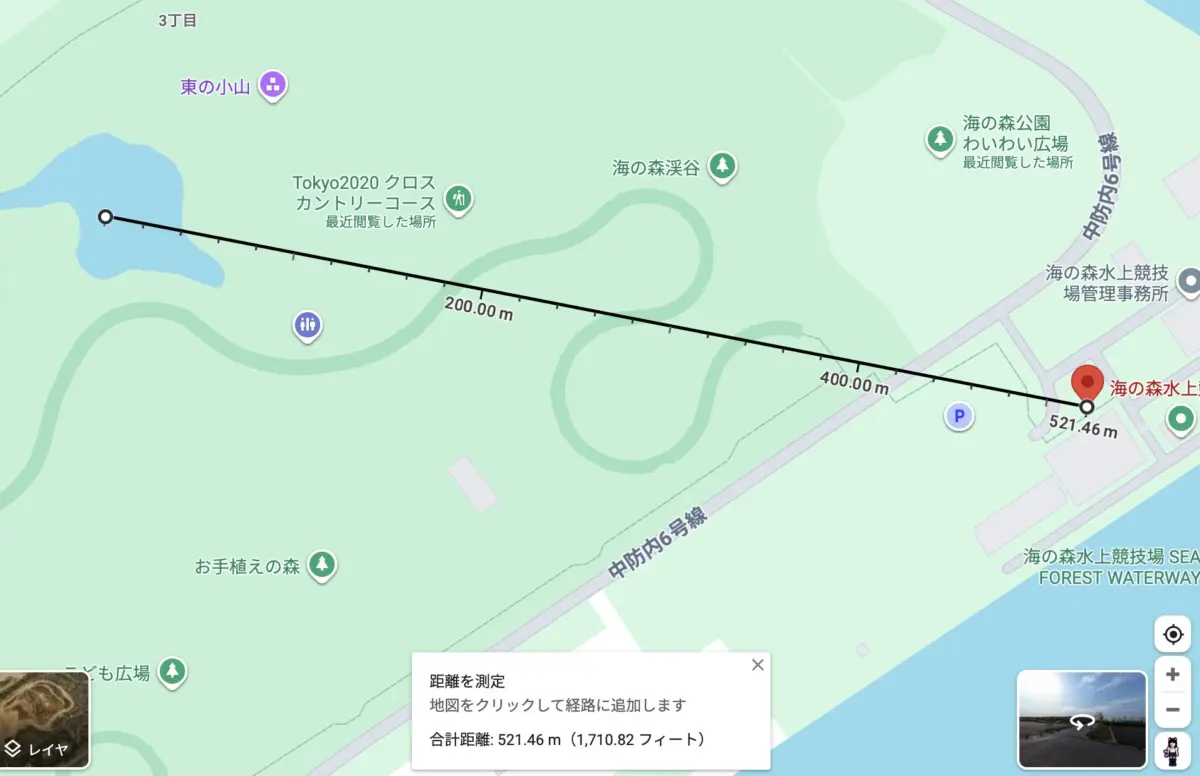The width and height of the screenshot is (1200, 776).
Task: Tap the 521.46 m measurement end point
Action: coord(1086,407)
